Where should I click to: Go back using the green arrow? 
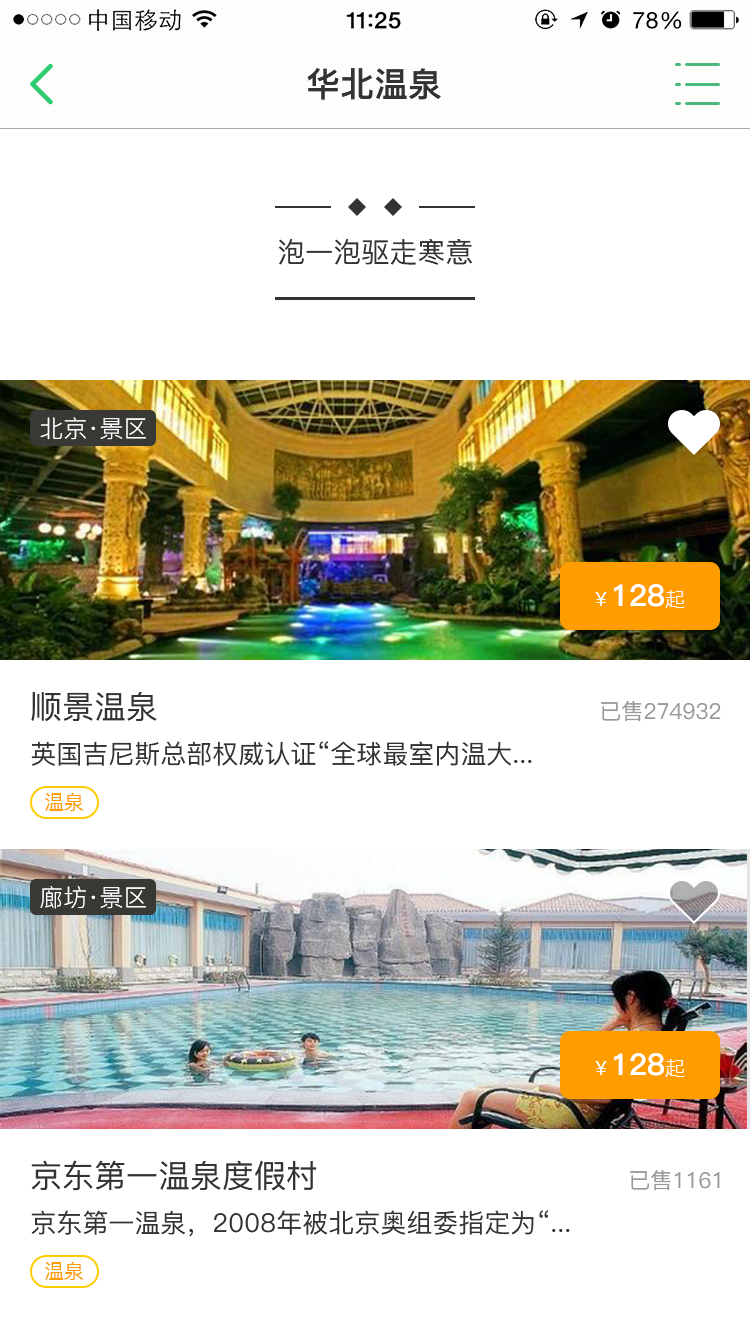coord(41,84)
